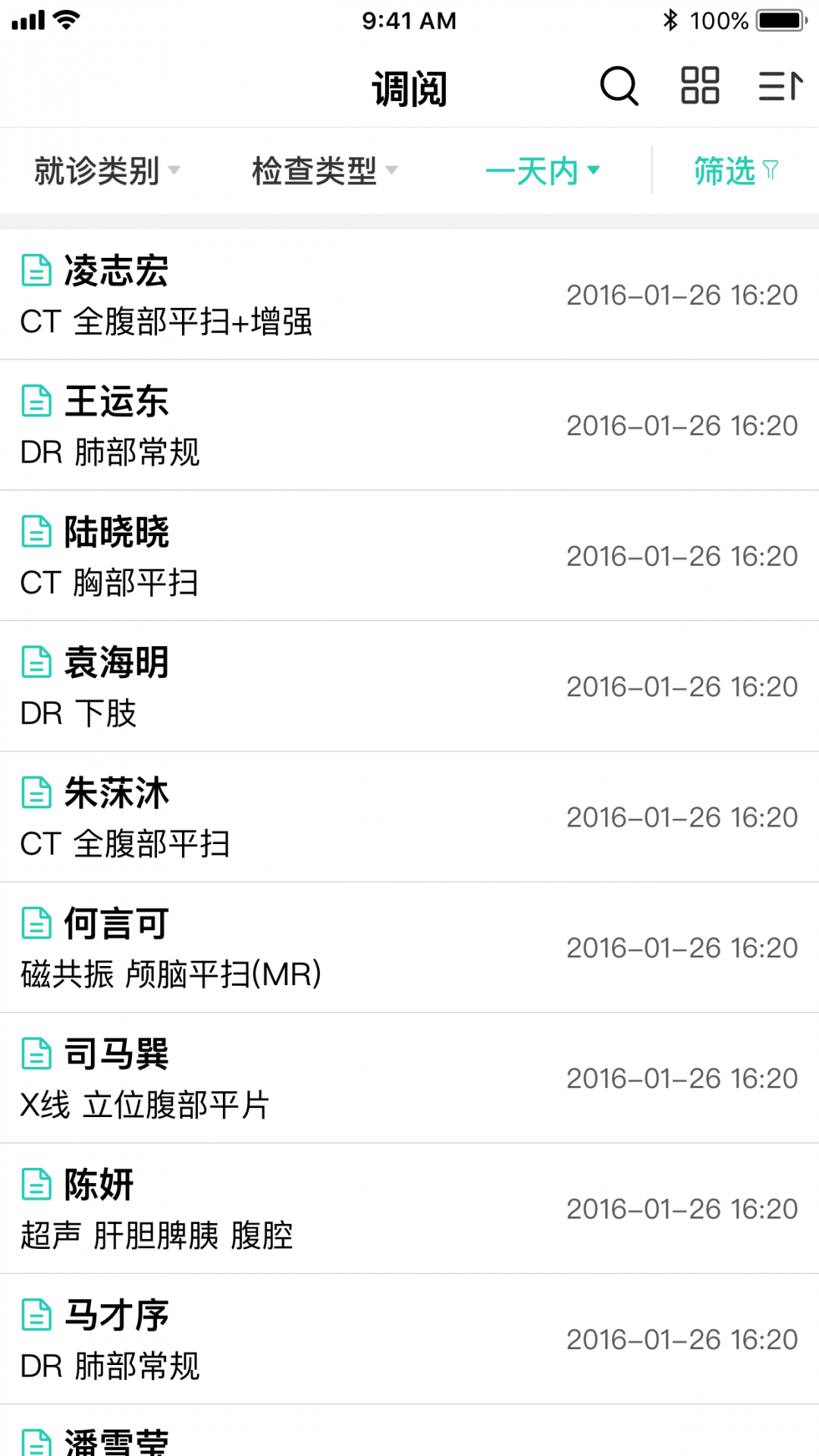This screenshot has height=1456, width=819.
Task: Click the timestamp on 陈妍's record
Action: pyautogui.click(x=682, y=1209)
